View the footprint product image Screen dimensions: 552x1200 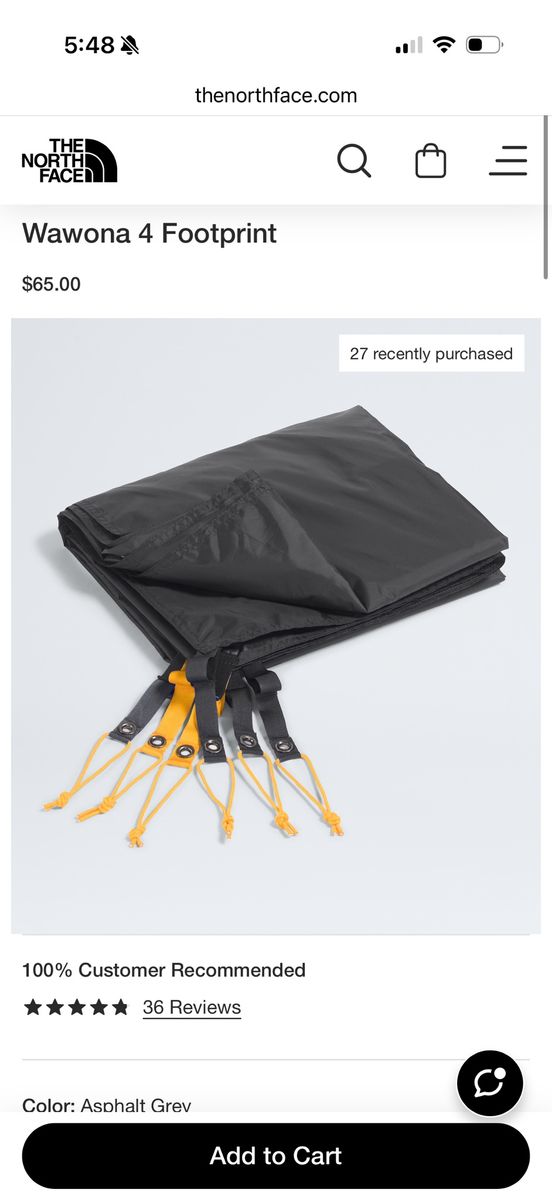pyautogui.click(x=276, y=626)
